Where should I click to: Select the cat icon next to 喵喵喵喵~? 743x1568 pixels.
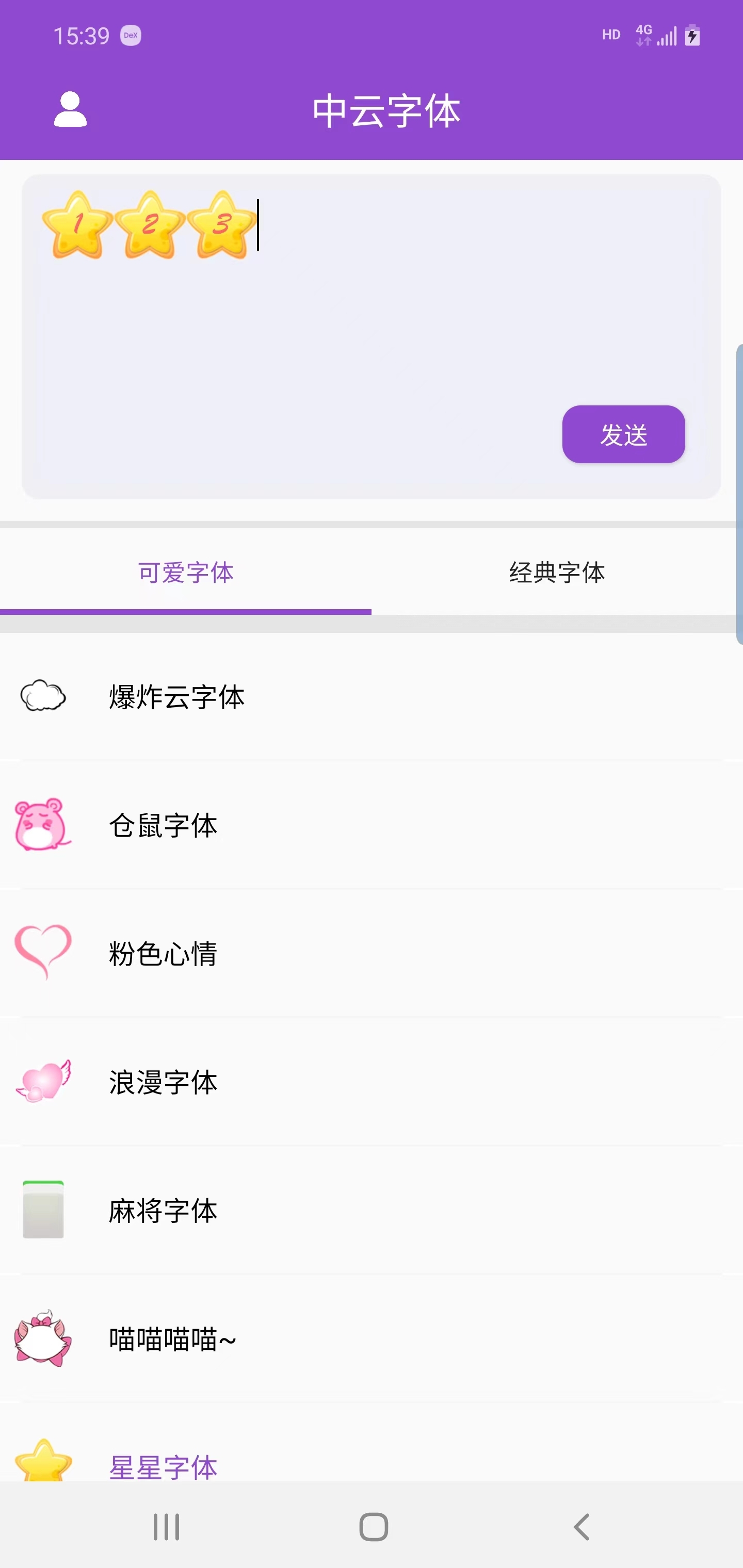tap(43, 1339)
